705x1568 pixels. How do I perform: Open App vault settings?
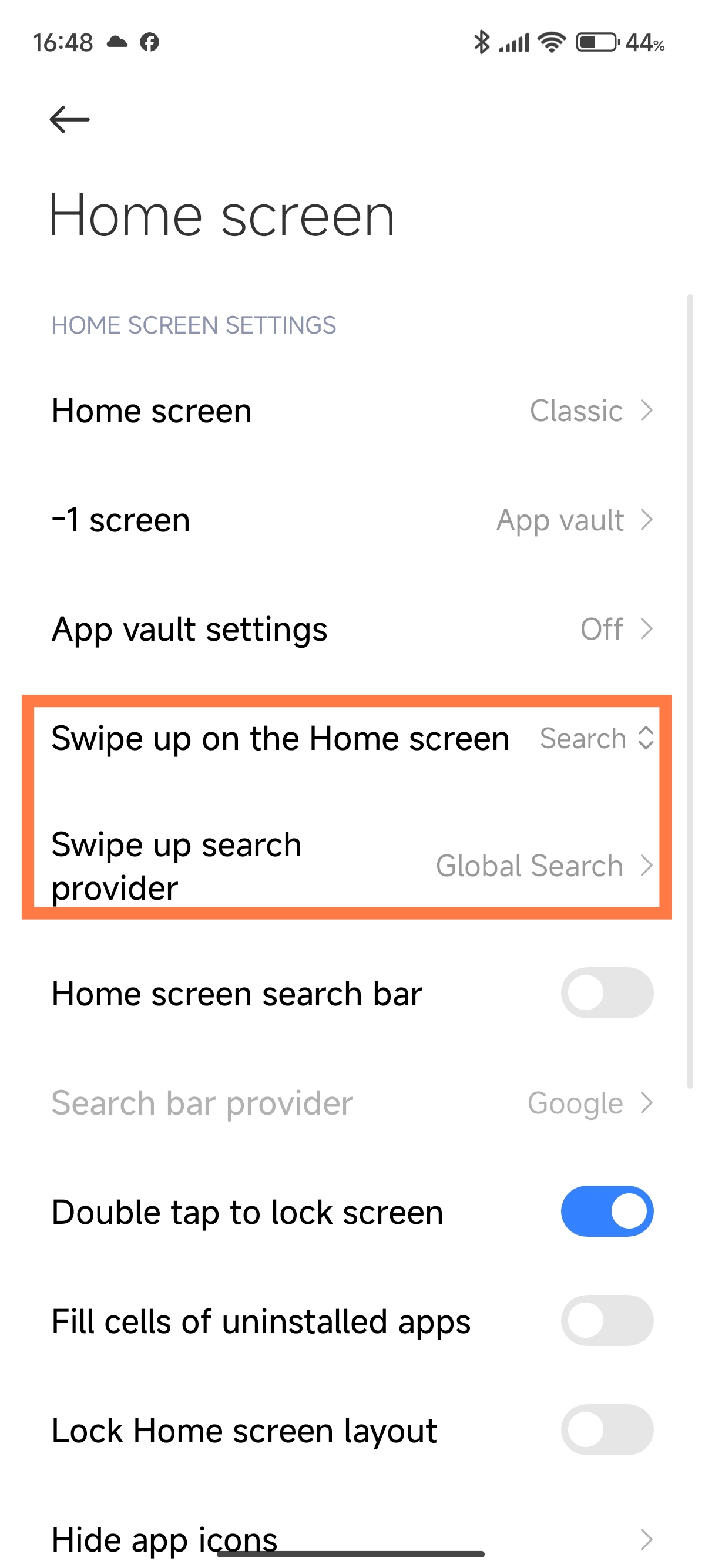(x=352, y=629)
